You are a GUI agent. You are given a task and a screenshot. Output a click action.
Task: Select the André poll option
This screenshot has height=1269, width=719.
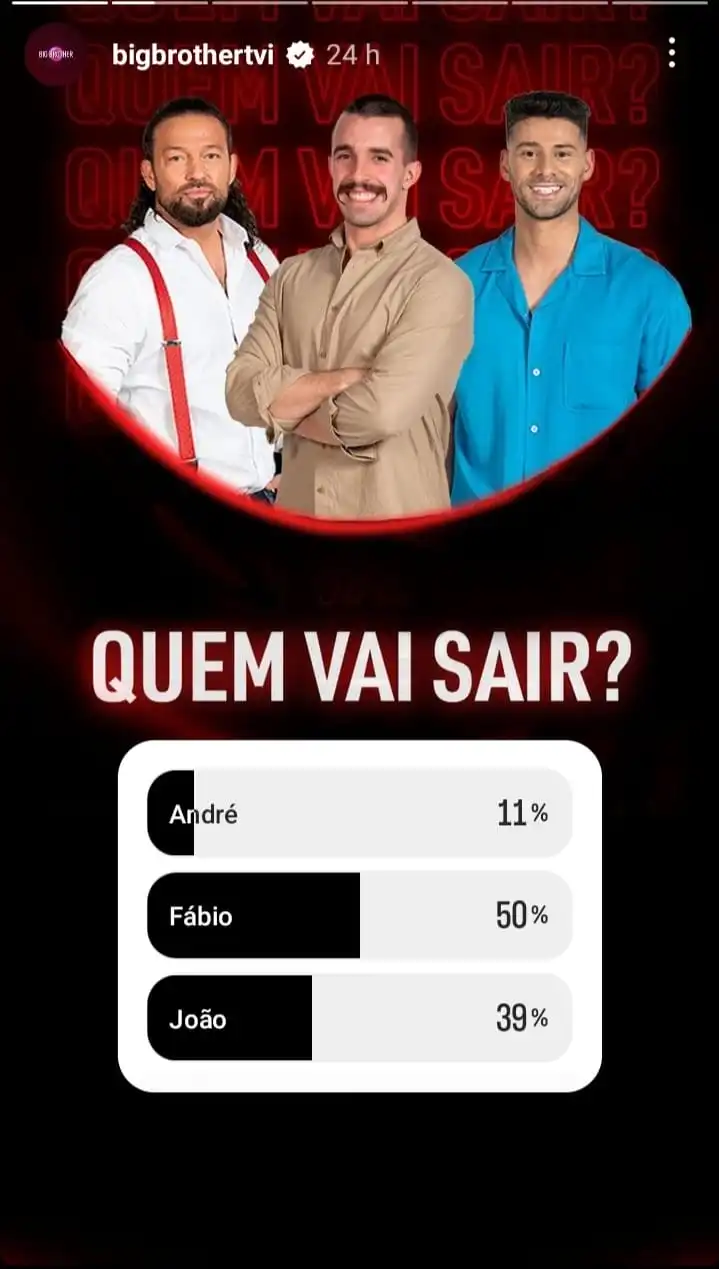pyautogui.click(x=359, y=813)
